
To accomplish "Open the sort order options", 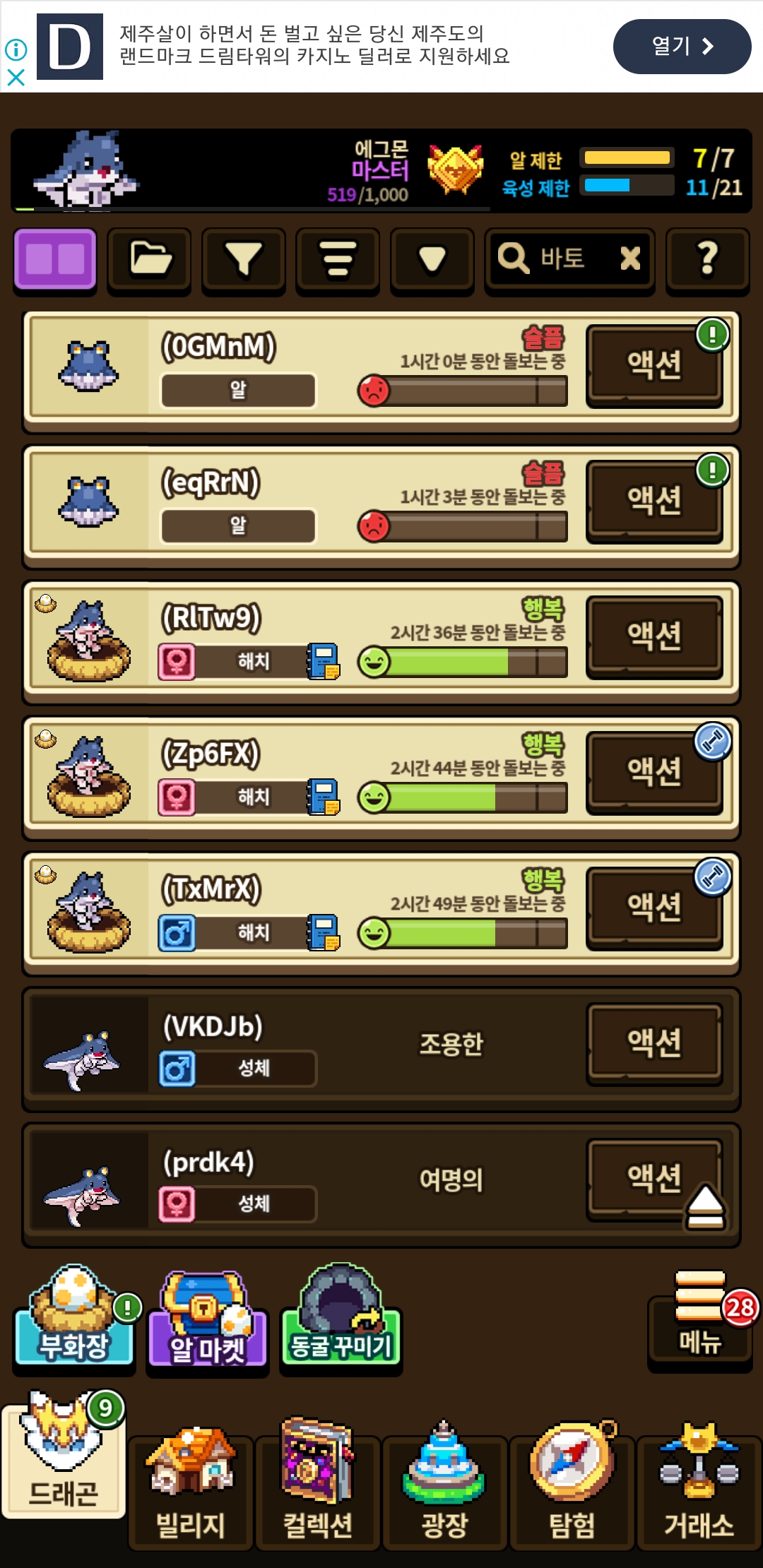I will click(x=338, y=259).
